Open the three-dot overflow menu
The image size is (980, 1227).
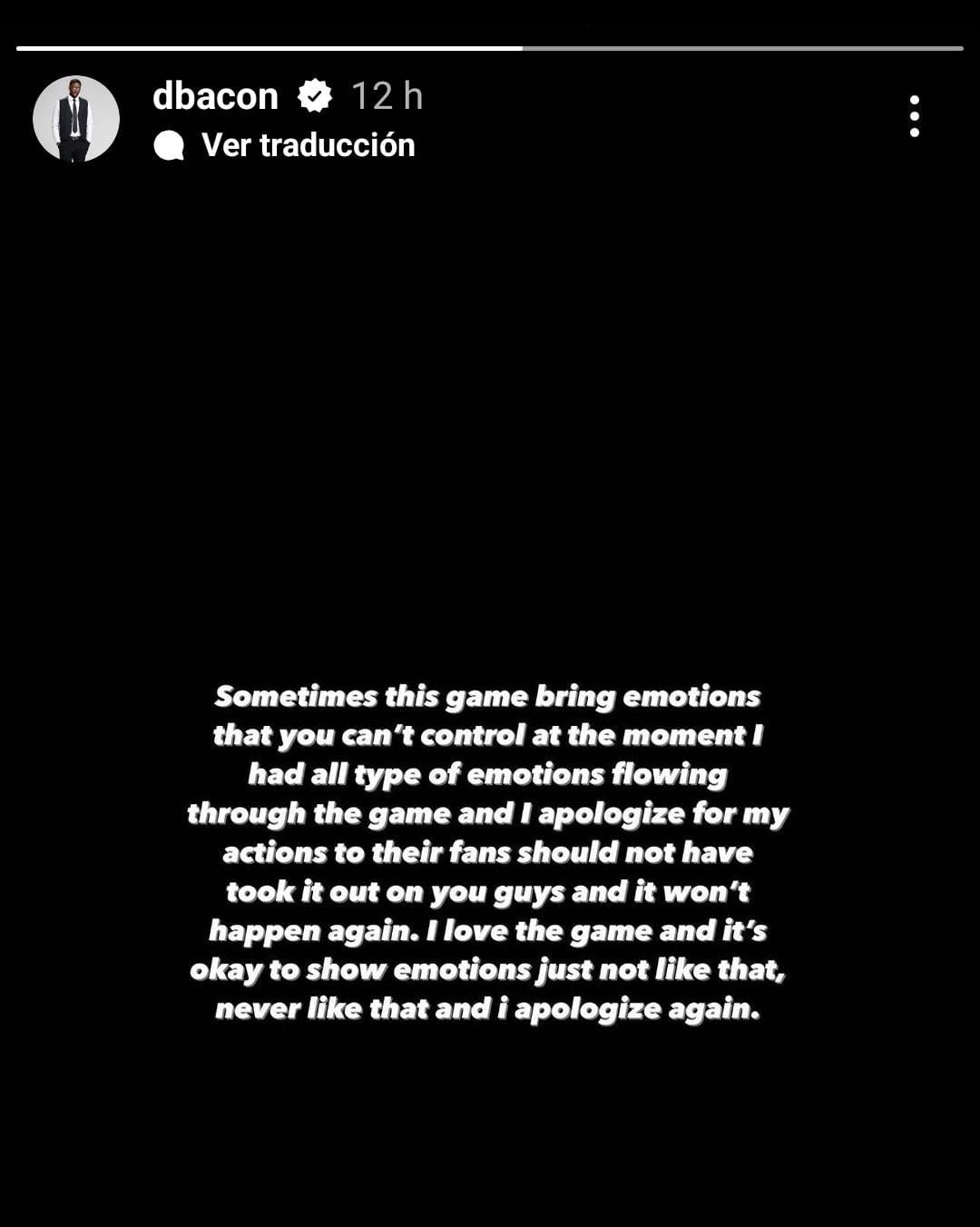click(914, 116)
